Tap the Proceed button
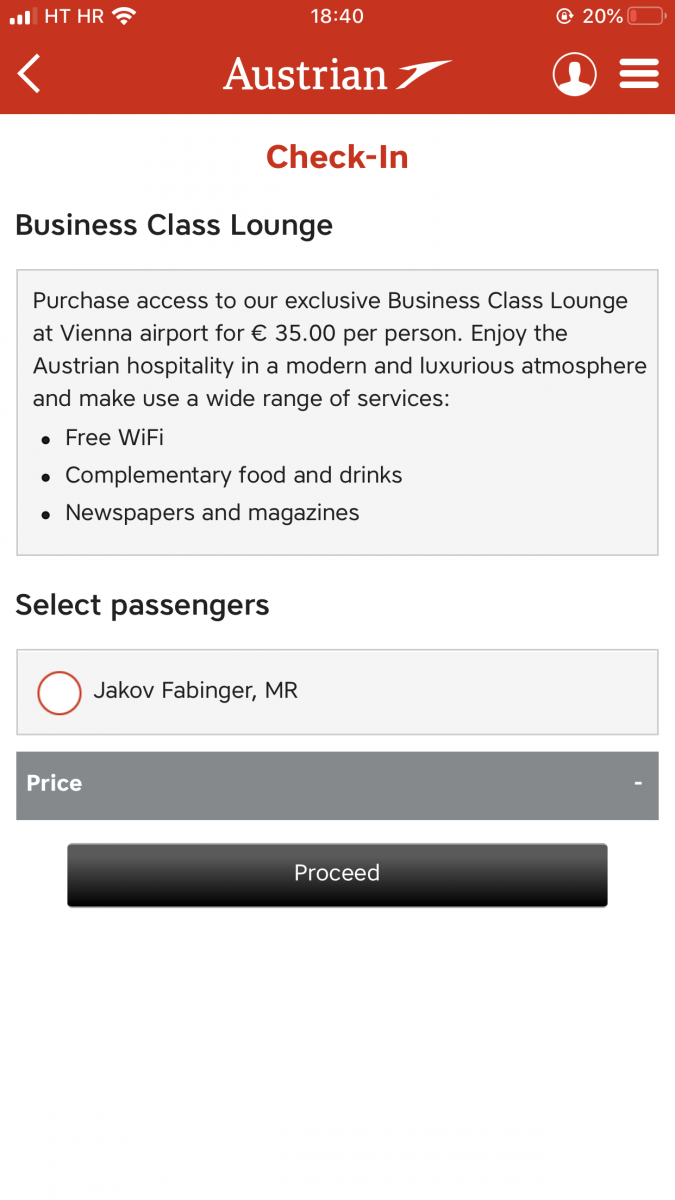675x1200 pixels. click(337, 874)
